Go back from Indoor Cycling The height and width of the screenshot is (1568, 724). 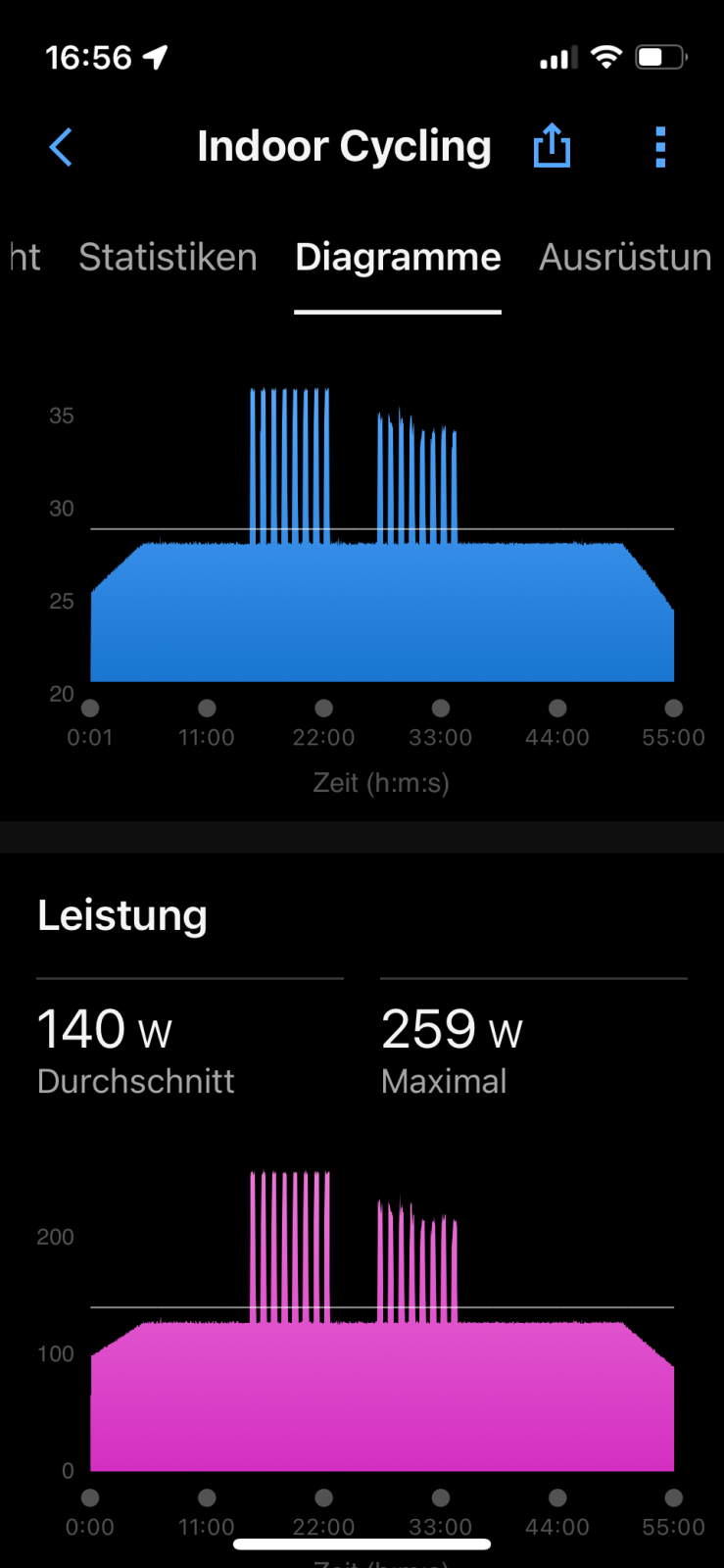click(x=61, y=148)
